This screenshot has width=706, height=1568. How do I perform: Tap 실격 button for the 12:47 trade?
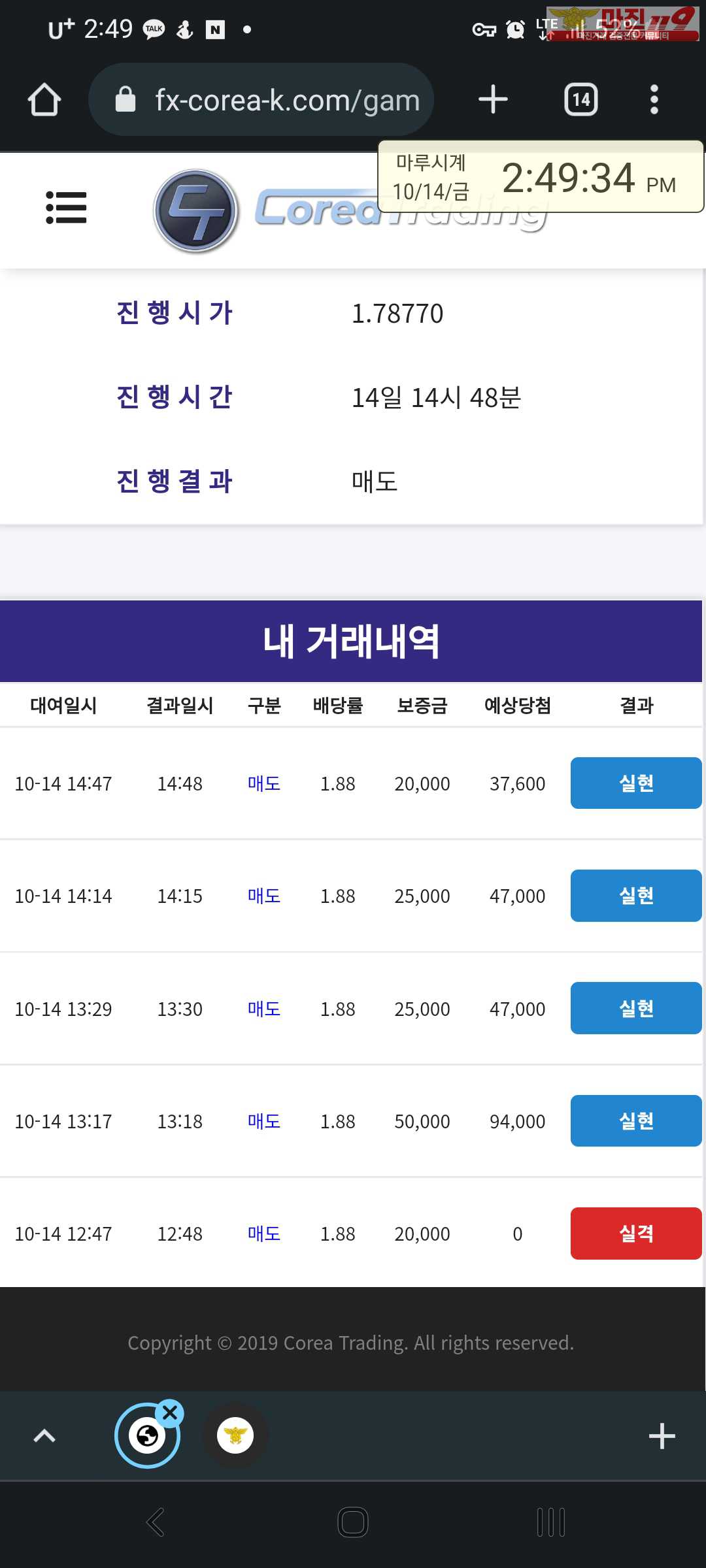point(636,1233)
